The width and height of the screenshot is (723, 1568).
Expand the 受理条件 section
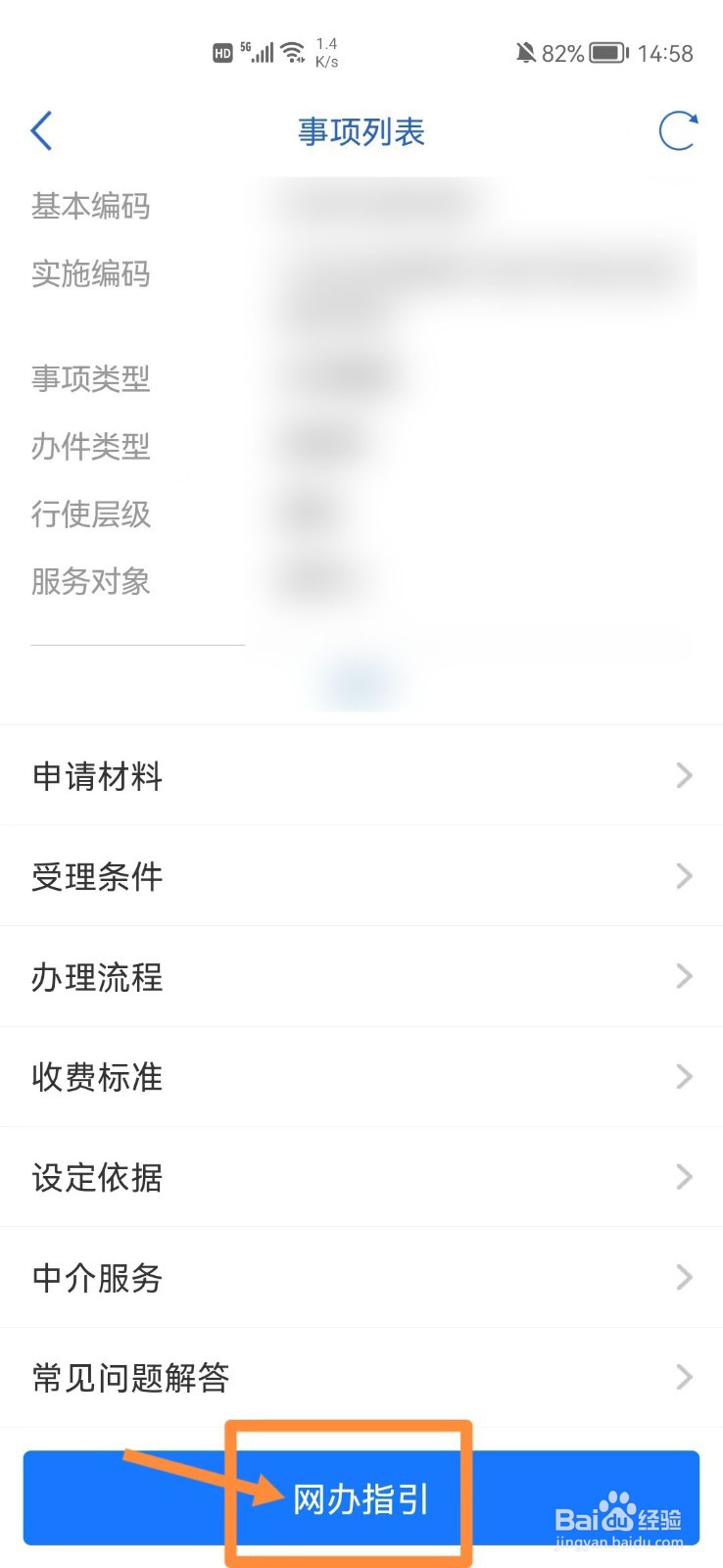[361, 876]
